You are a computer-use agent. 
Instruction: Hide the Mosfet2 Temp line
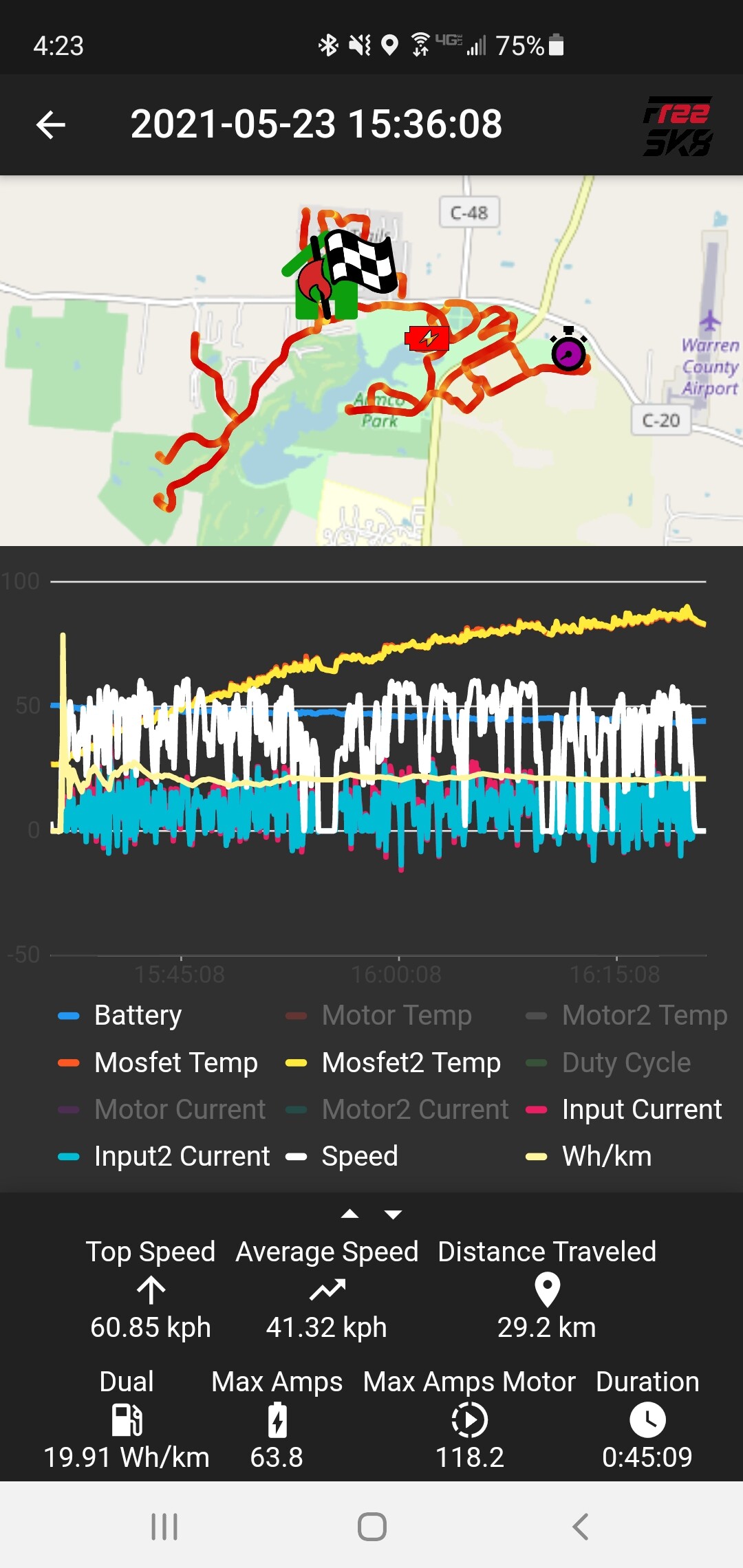pos(411,1063)
